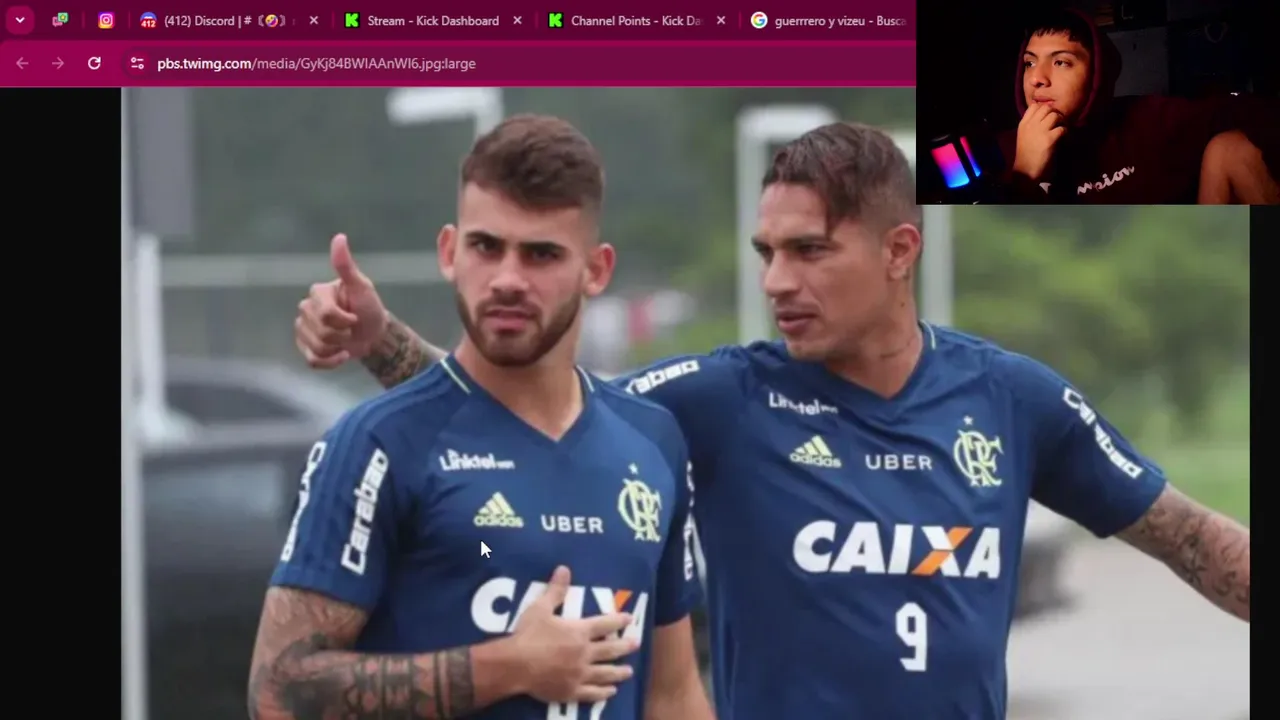1280x720 pixels.
Task: Close the Stream - Kick Dashboard tab
Action: pyautogui.click(x=517, y=21)
